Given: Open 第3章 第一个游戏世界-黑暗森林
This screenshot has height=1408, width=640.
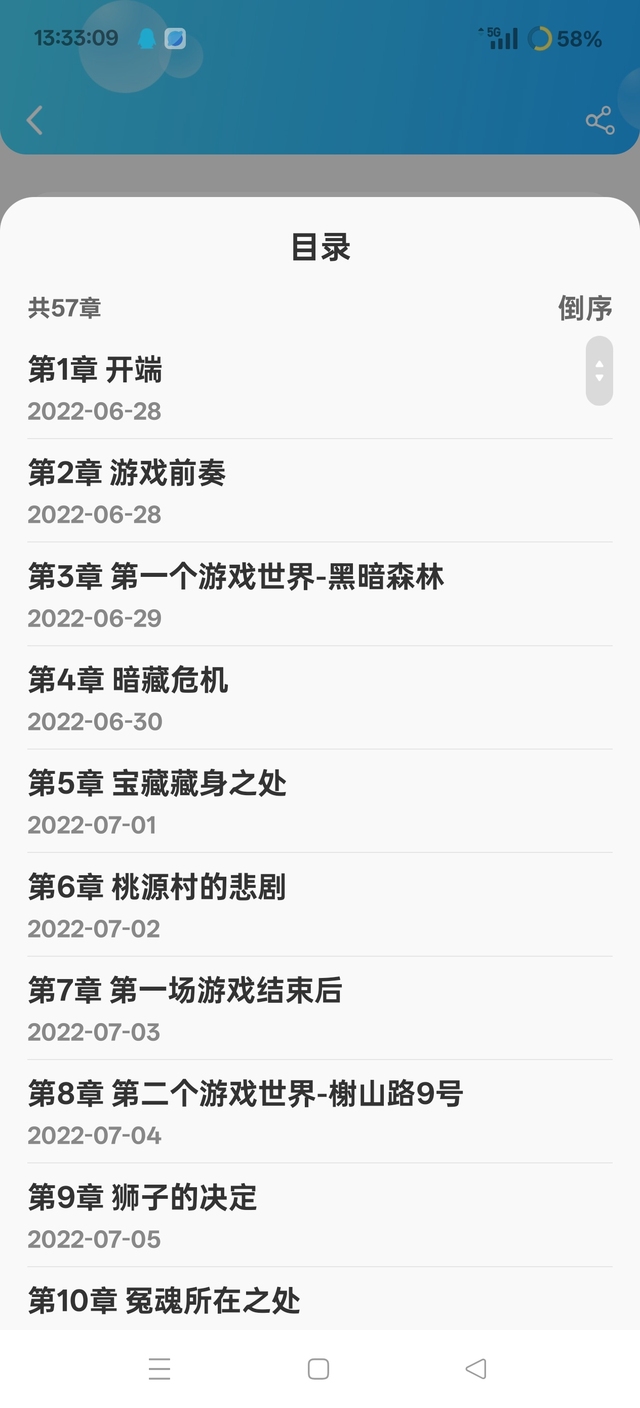Looking at the screenshot, I should coord(320,594).
